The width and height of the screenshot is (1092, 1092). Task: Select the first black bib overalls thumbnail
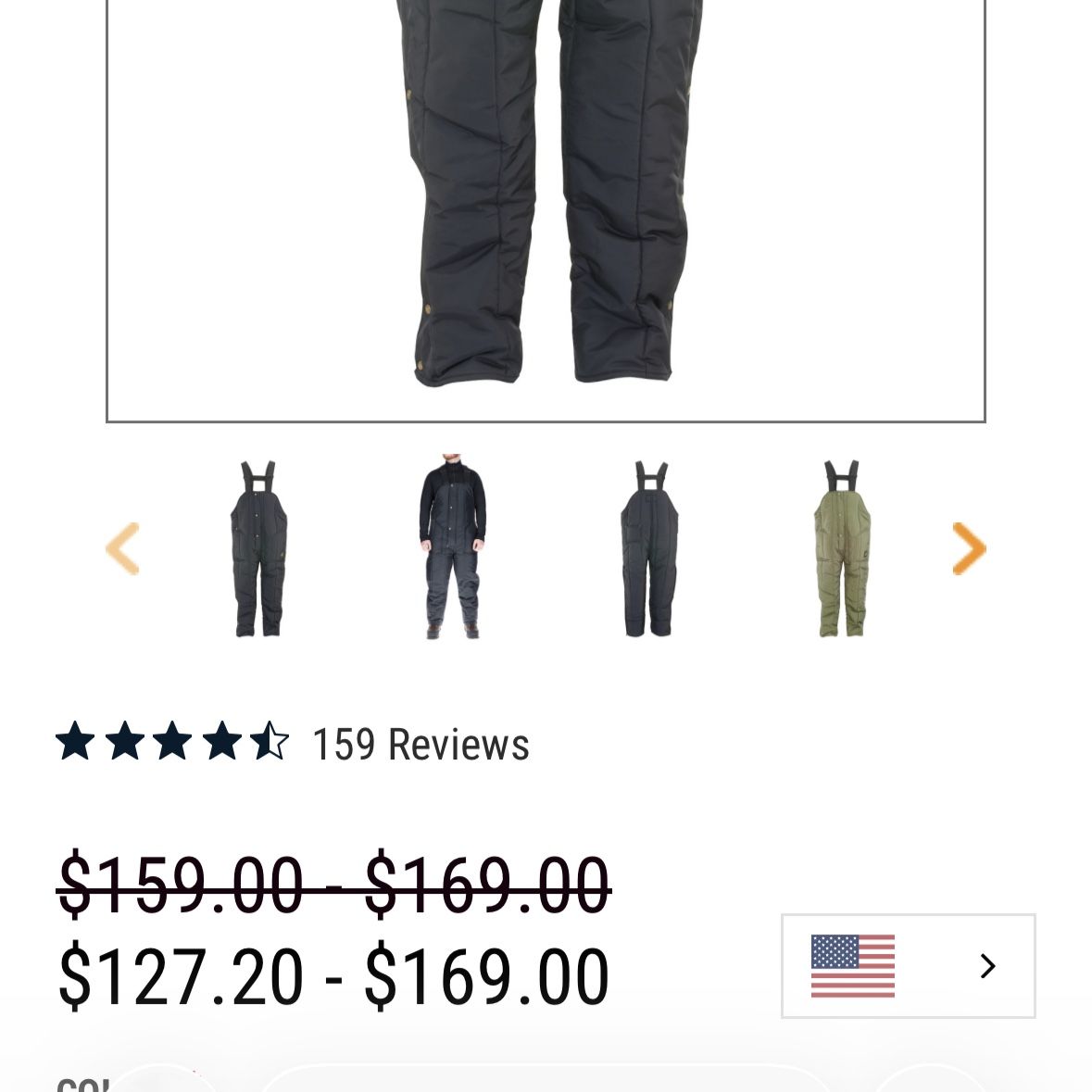(x=257, y=548)
